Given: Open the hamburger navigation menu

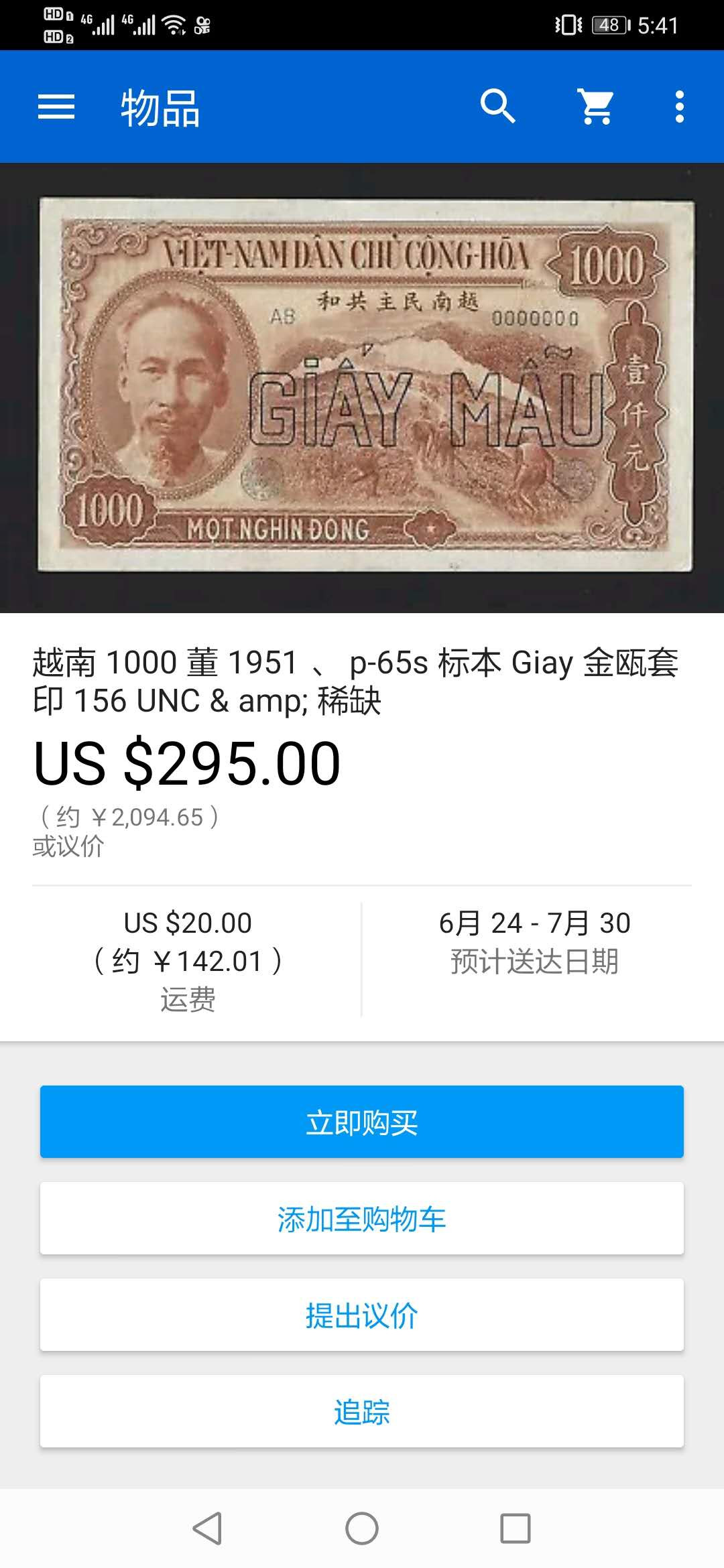Looking at the screenshot, I should point(56,107).
